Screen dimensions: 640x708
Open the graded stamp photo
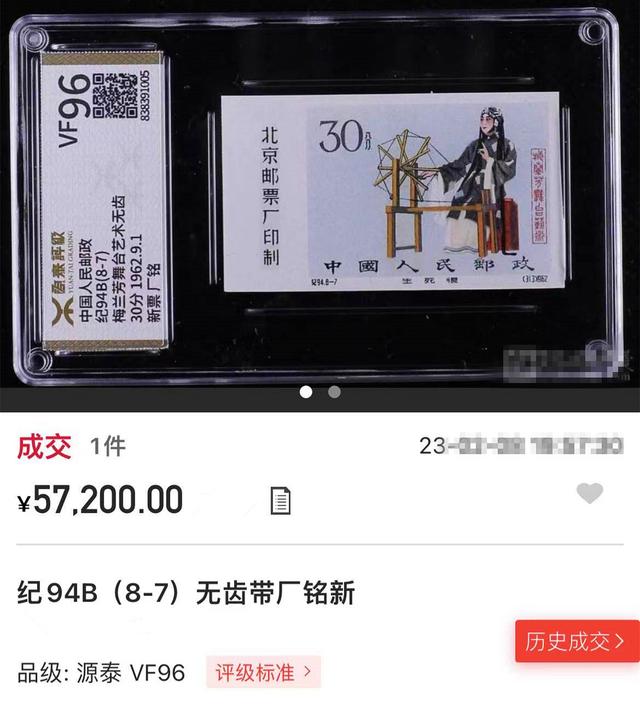coord(320,195)
